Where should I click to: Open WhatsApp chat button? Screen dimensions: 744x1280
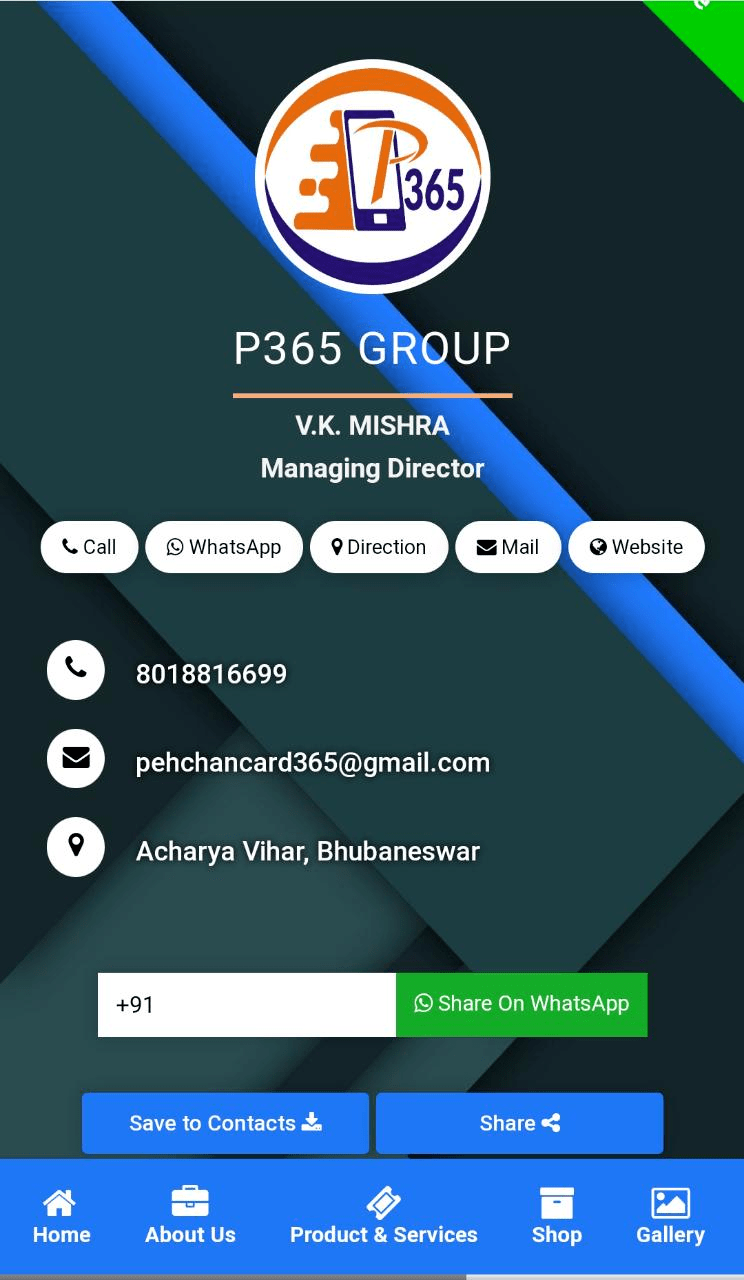click(224, 547)
